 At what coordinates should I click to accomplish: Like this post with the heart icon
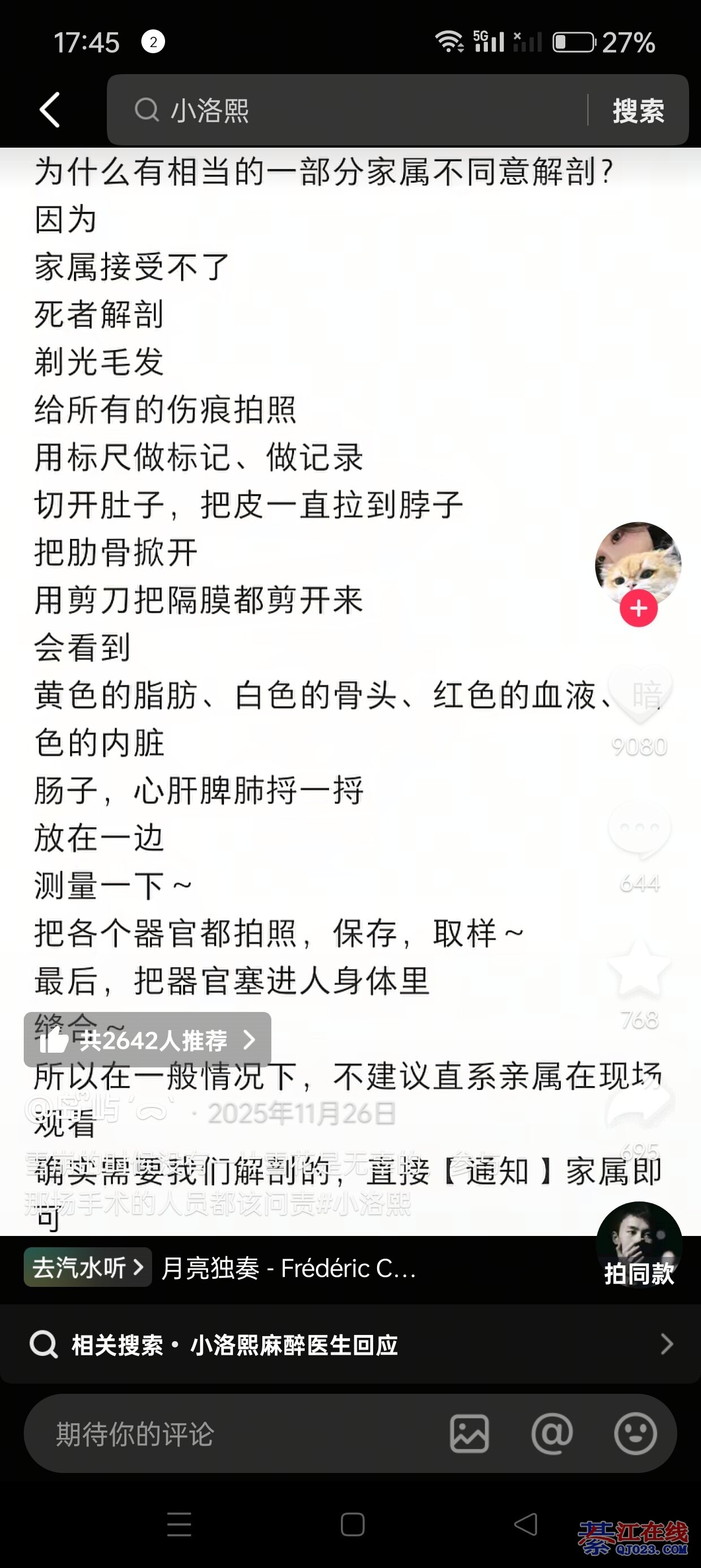tap(639, 696)
